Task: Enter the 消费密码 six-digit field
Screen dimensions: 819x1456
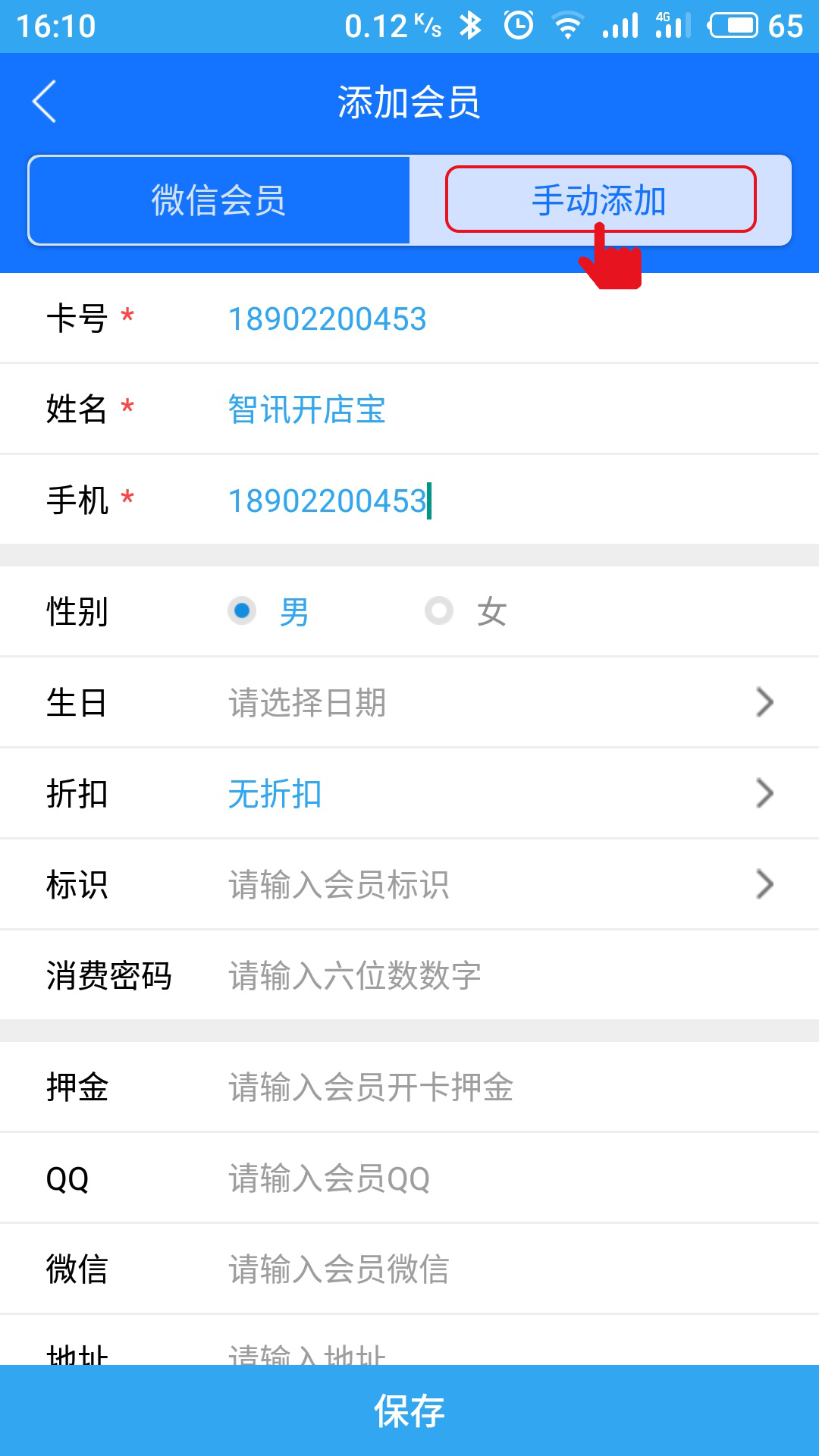Action: point(409,975)
